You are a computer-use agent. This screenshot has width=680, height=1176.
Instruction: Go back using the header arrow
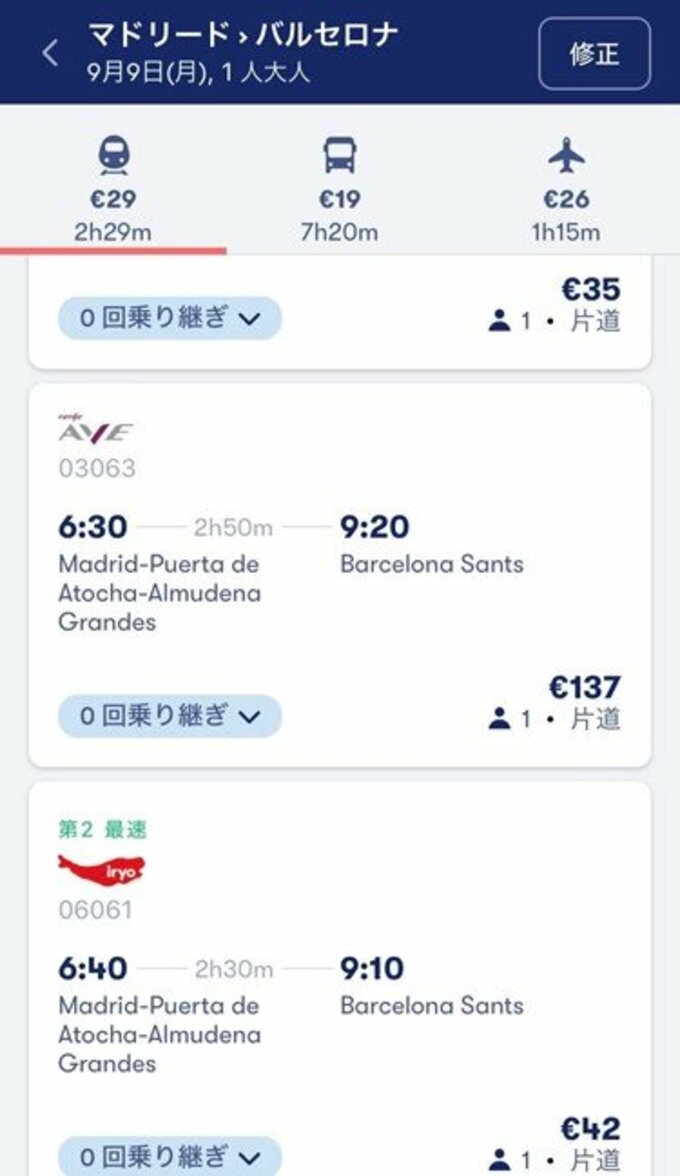pos(51,52)
